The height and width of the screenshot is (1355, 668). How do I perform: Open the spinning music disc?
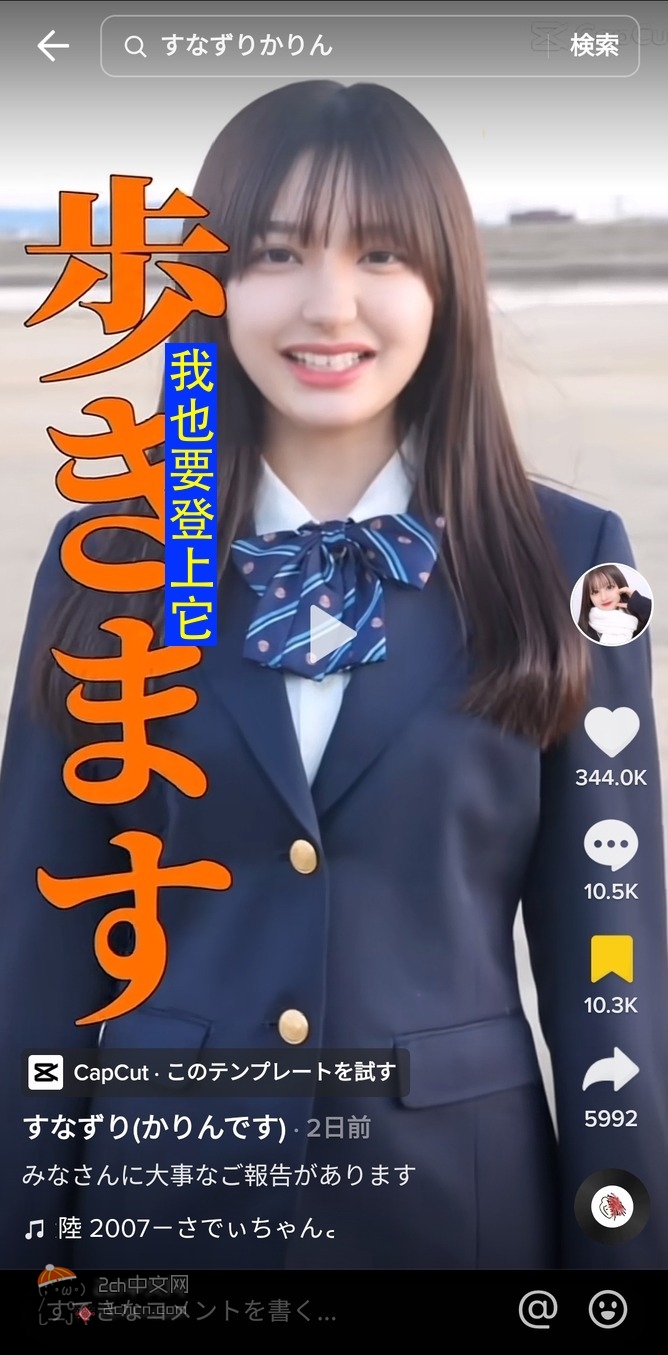coord(611,1207)
